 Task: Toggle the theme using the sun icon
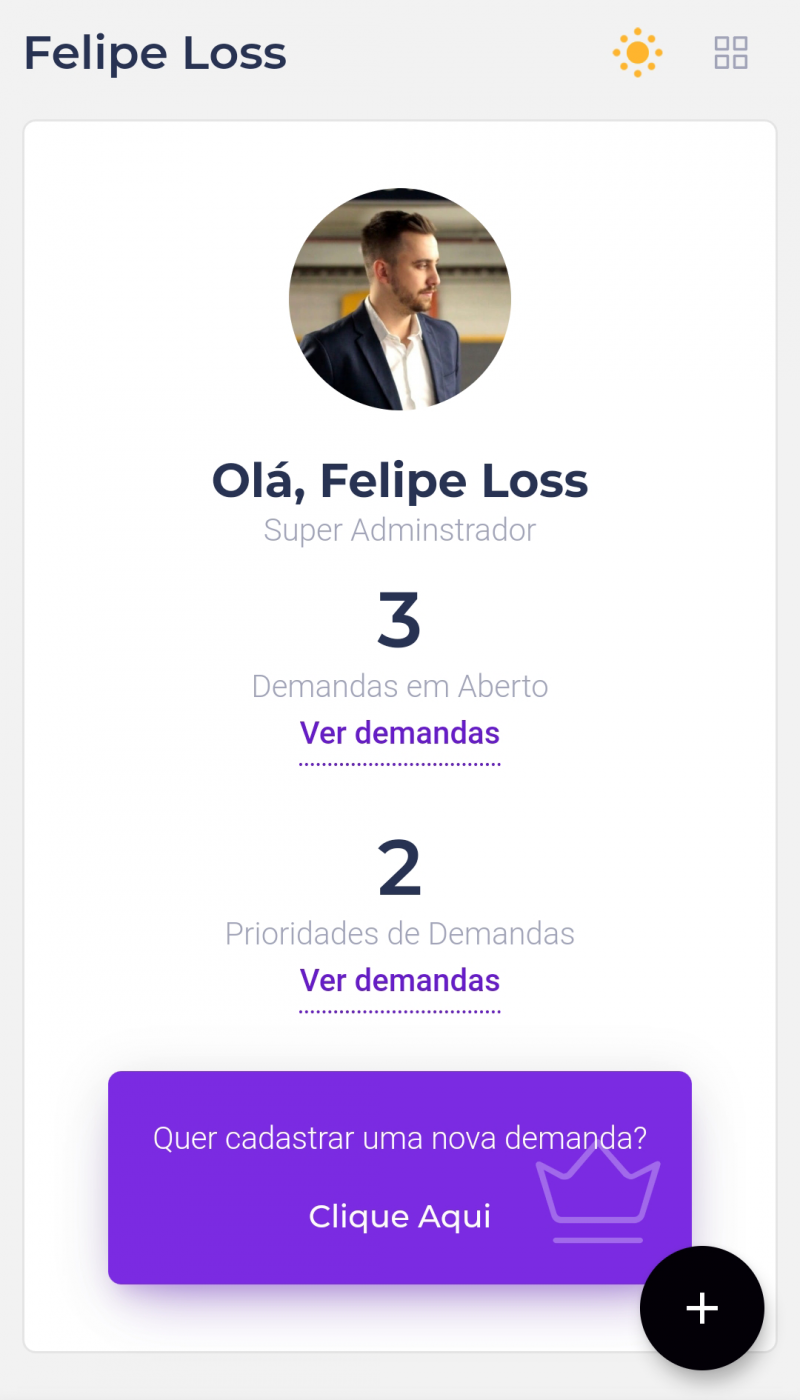pos(637,52)
